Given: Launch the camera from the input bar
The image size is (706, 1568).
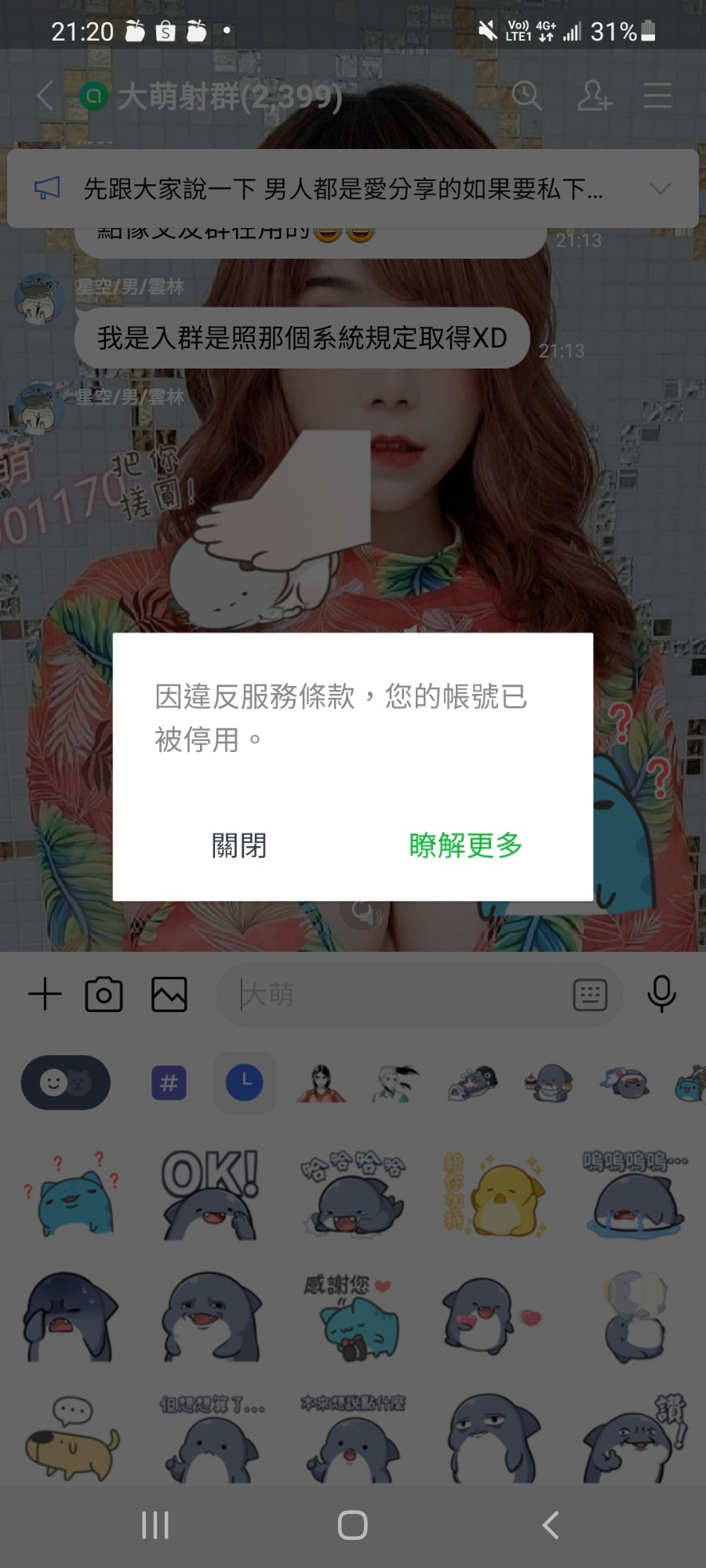Looking at the screenshot, I should click(104, 994).
